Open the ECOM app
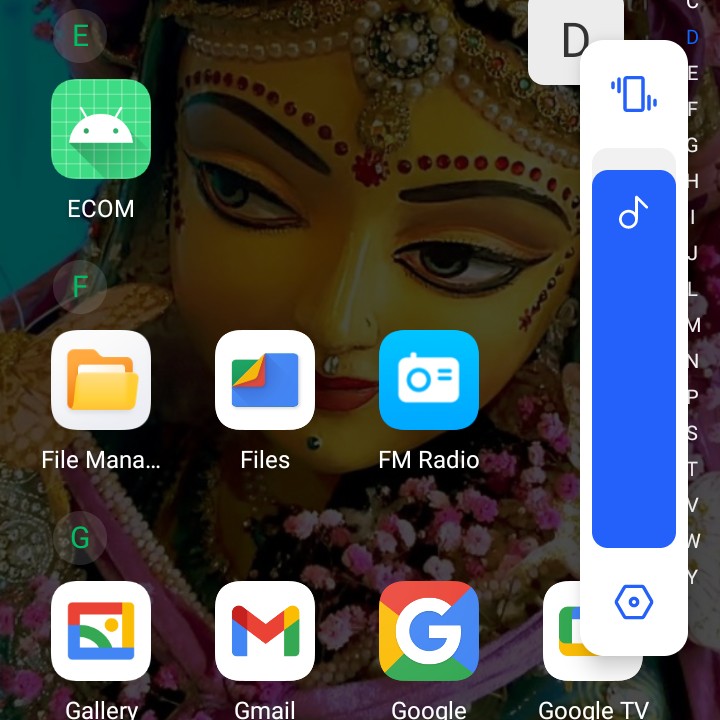Image resolution: width=720 pixels, height=720 pixels. pyautogui.click(x=101, y=130)
